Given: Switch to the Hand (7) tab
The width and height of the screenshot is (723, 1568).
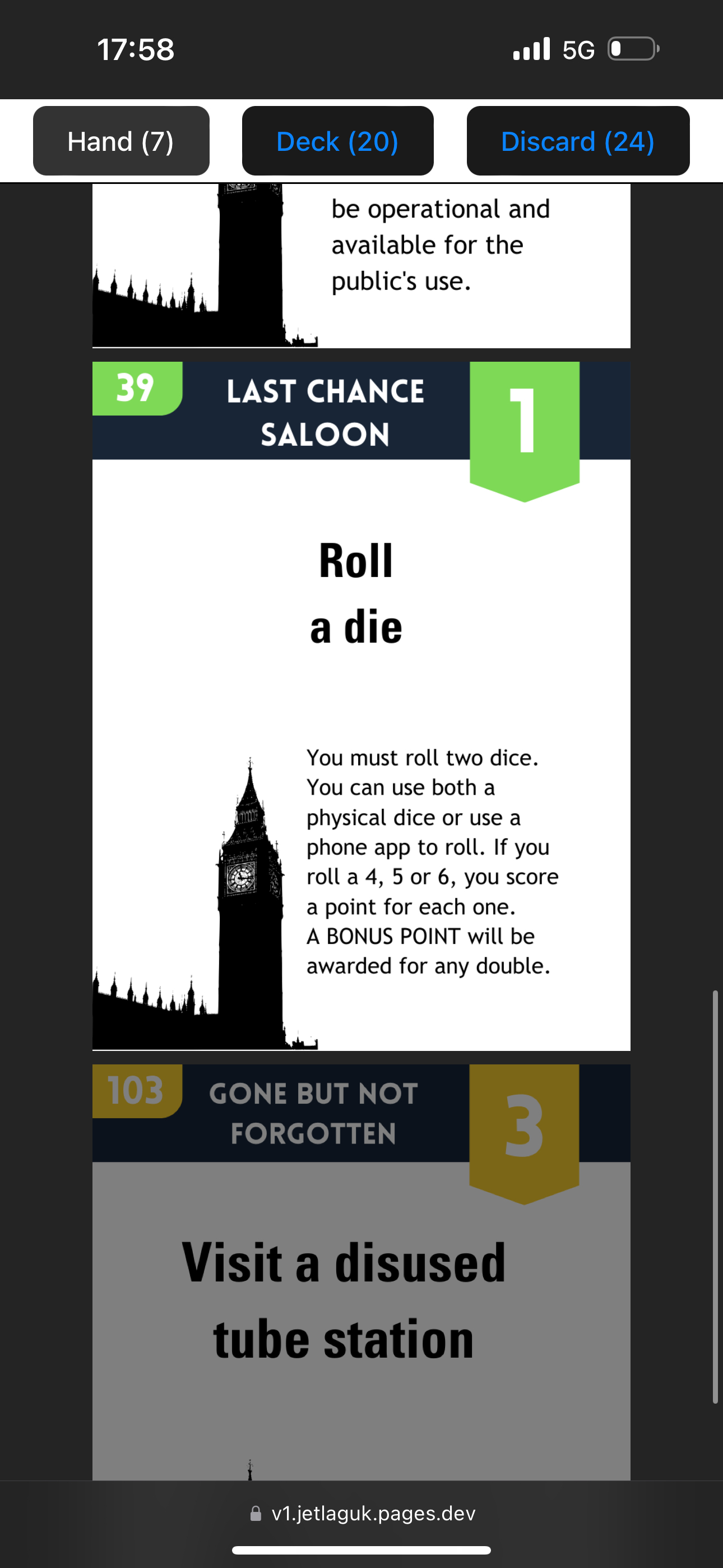Looking at the screenshot, I should click(121, 141).
